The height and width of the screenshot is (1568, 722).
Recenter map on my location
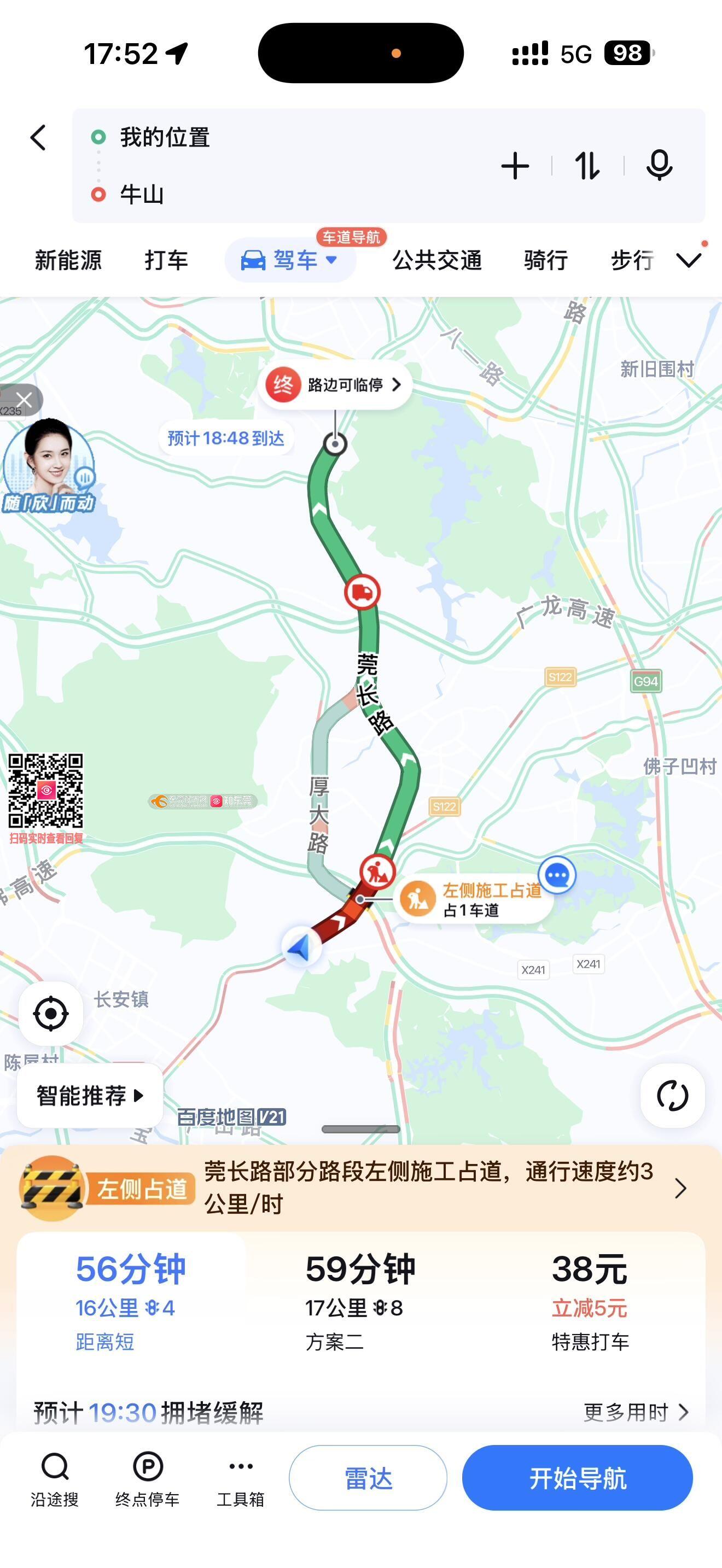coord(51,1014)
